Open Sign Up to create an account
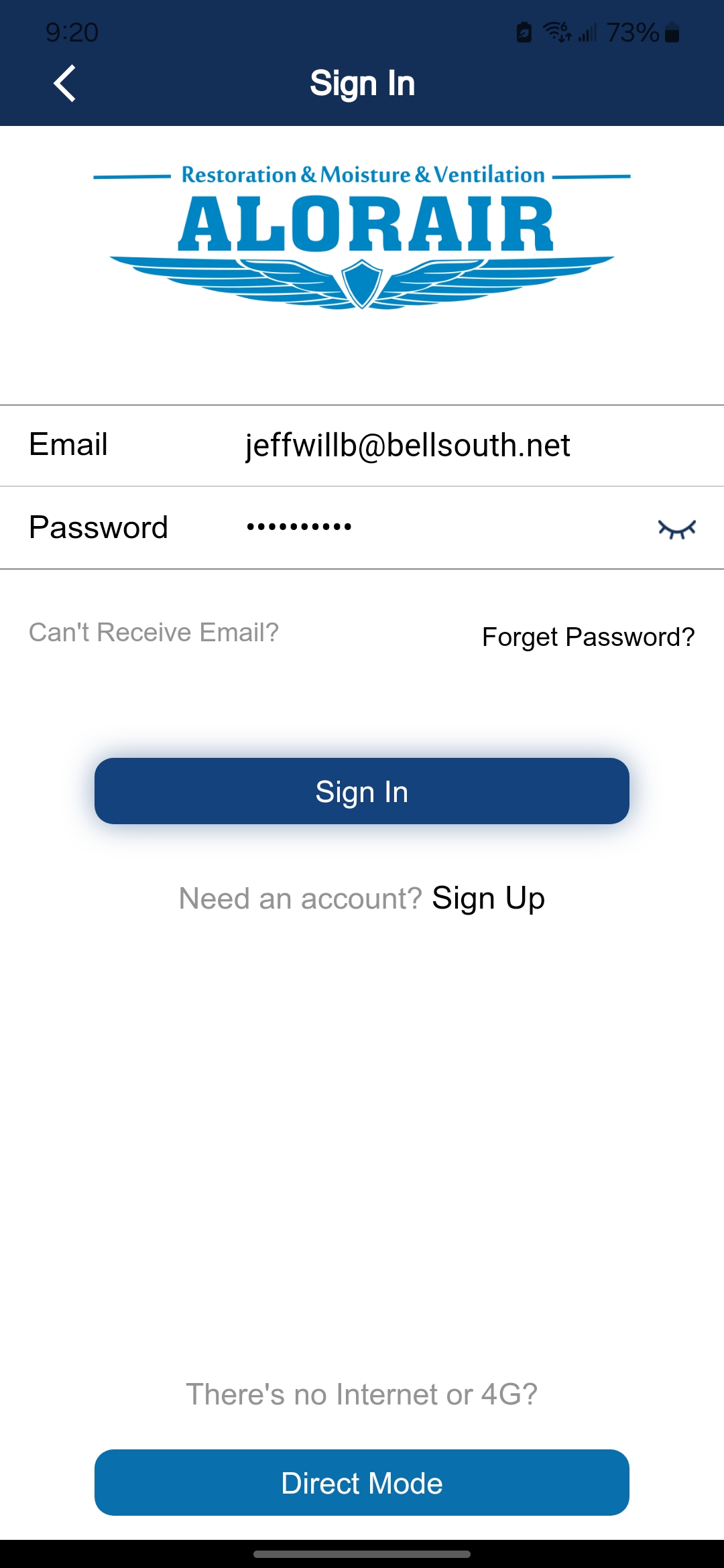The width and height of the screenshot is (724, 1568). tap(488, 898)
